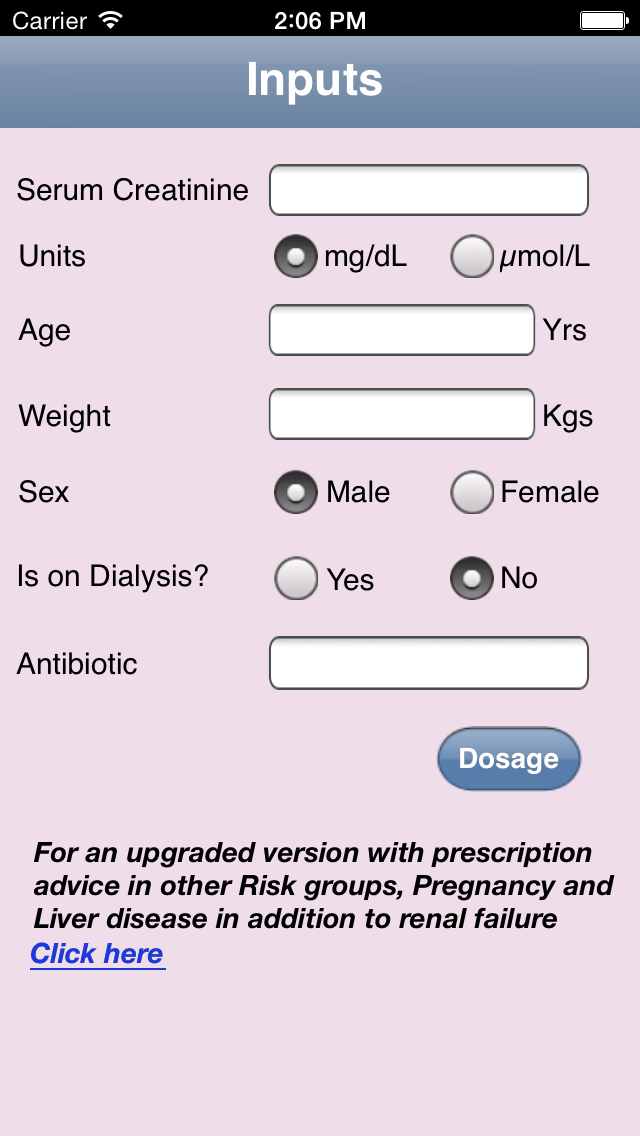640x1136 pixels.
Task: Set sex to Male
Action: pos(296,493)
